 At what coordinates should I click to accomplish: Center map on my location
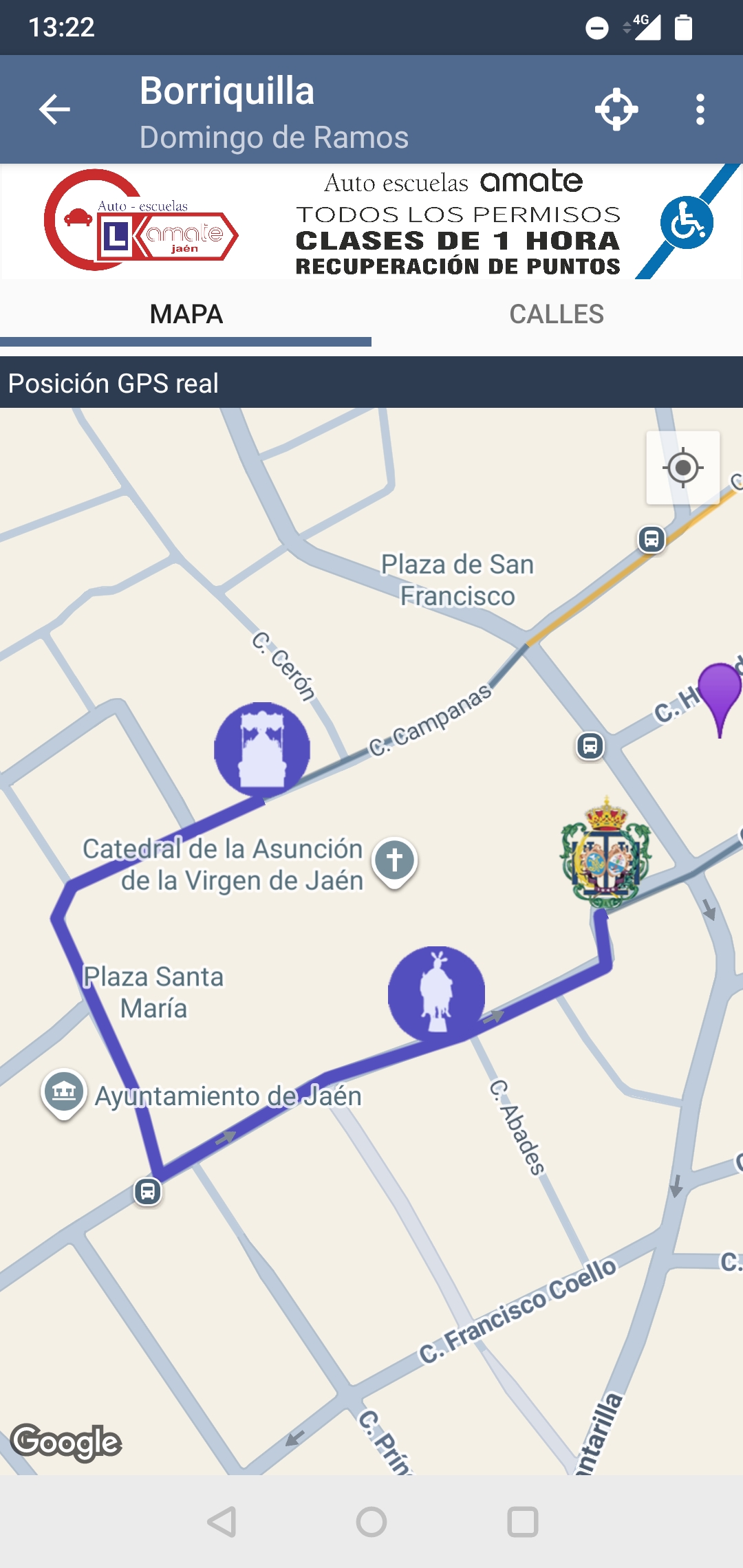click(682, 468)
